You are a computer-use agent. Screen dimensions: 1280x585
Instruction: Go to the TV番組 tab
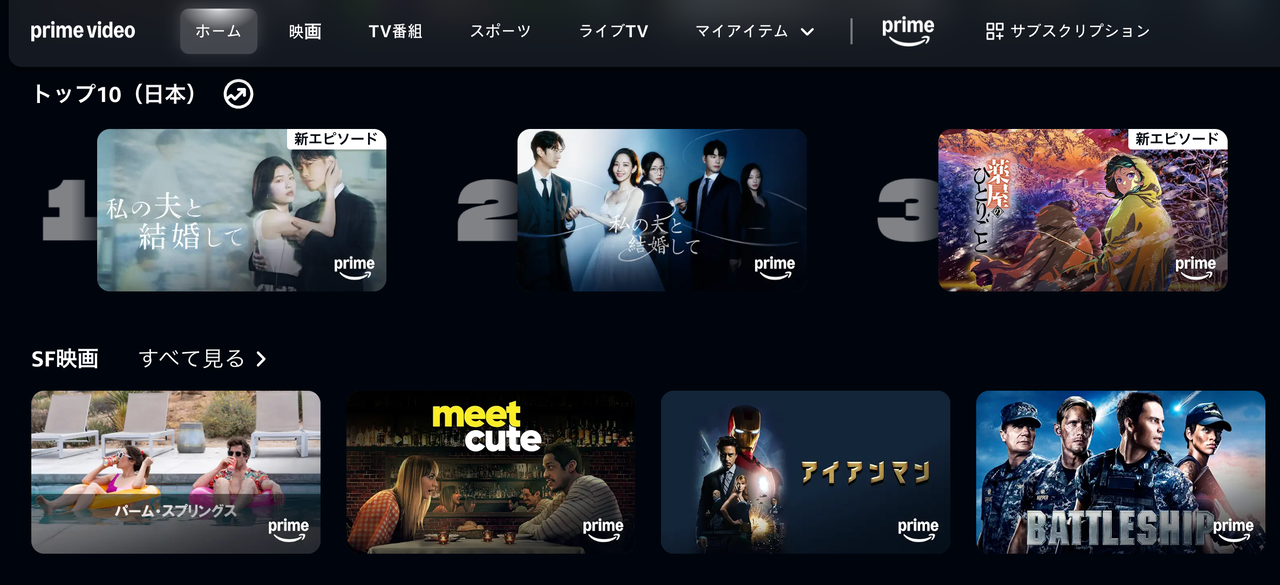395,31
